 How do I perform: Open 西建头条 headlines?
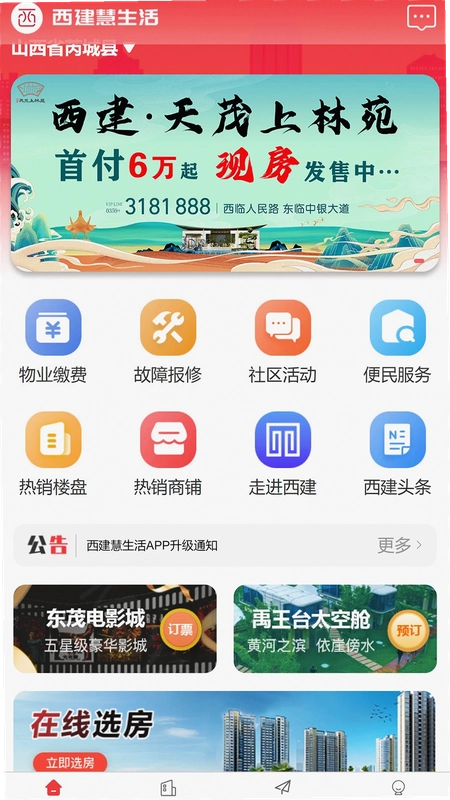[397, 454]
